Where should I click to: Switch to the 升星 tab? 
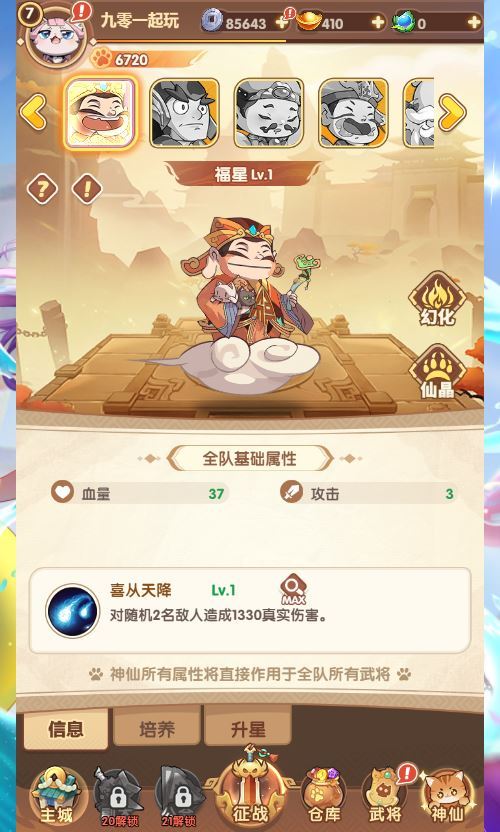click(x=248, y=729)
